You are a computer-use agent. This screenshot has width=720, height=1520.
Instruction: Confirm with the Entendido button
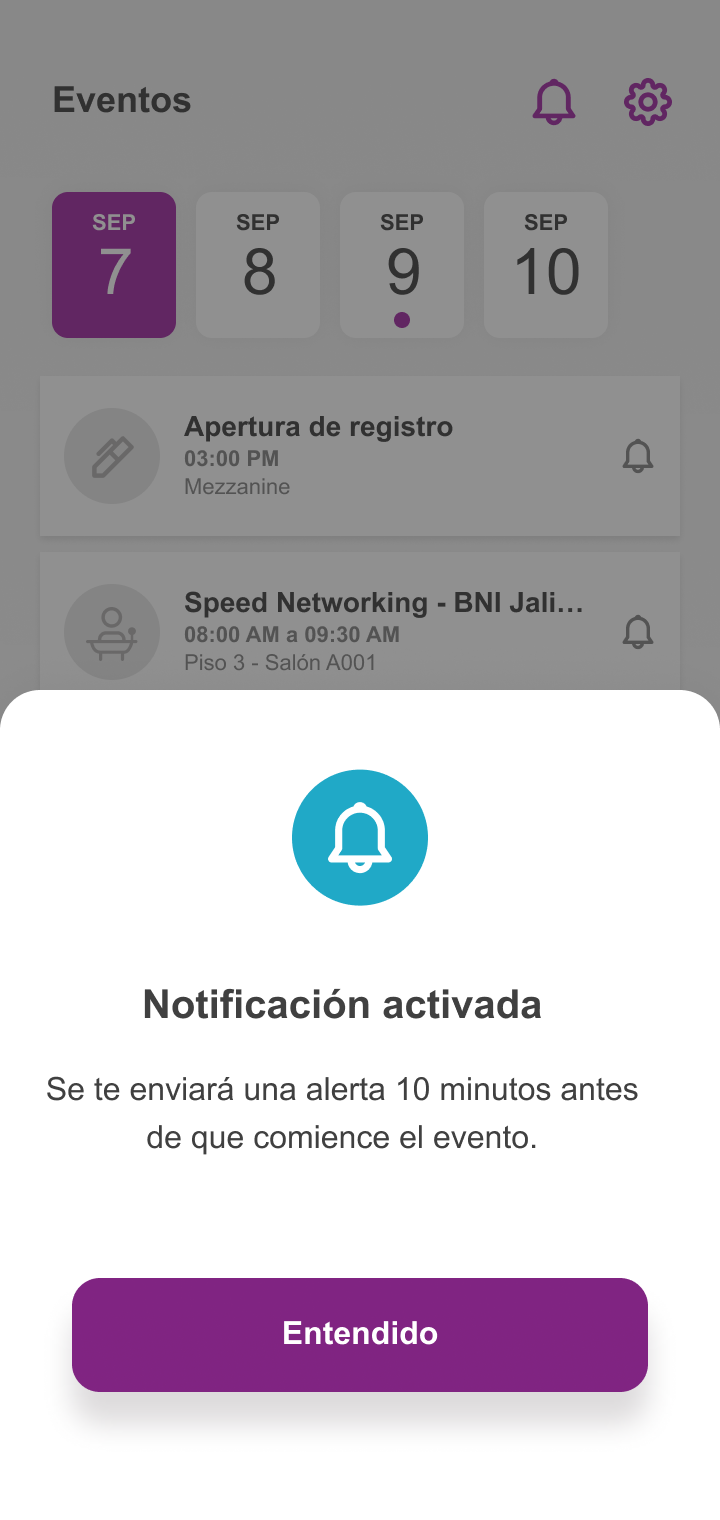[360, 1334]
